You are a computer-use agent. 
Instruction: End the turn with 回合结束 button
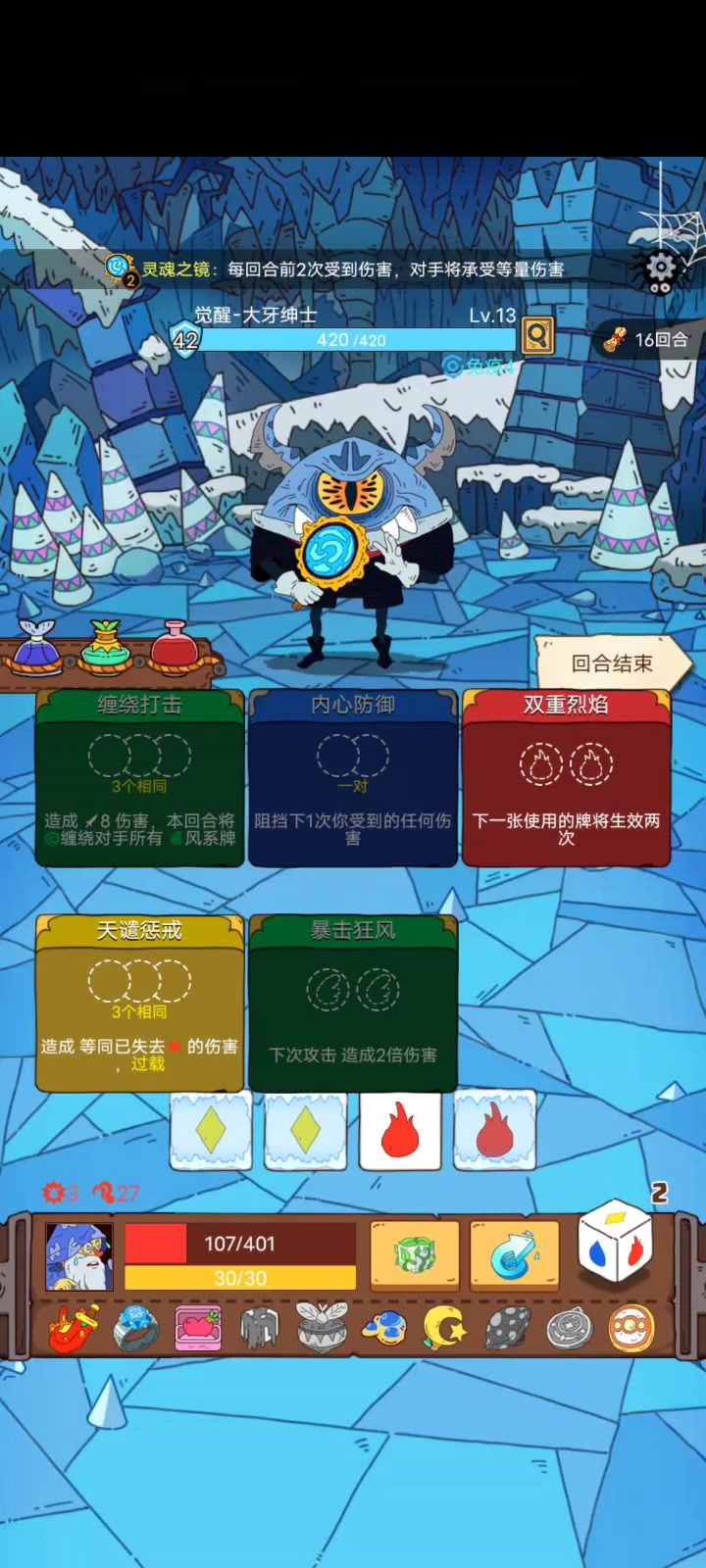pos(614,663)
